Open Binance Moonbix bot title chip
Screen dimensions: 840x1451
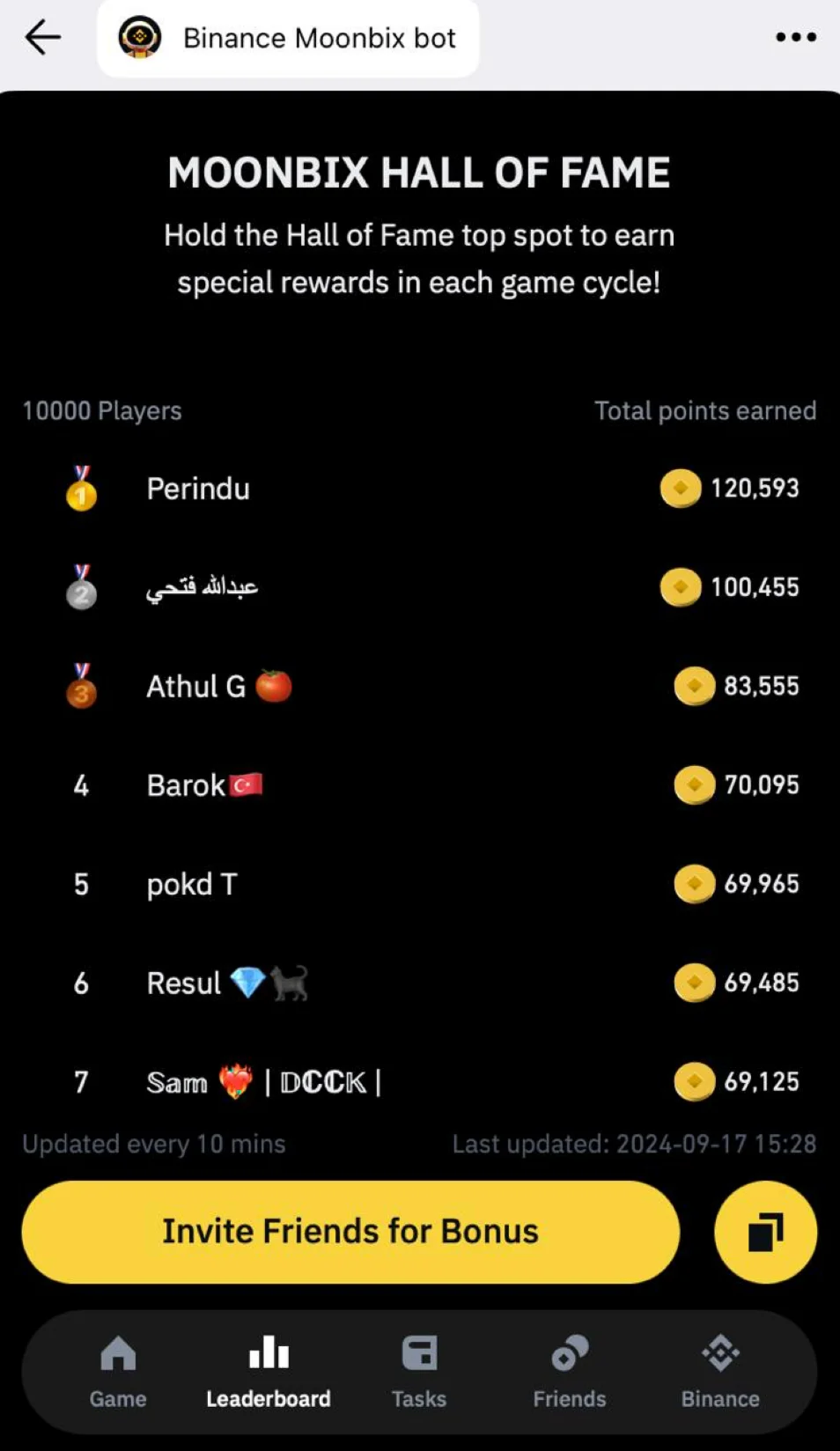point(288,38)
